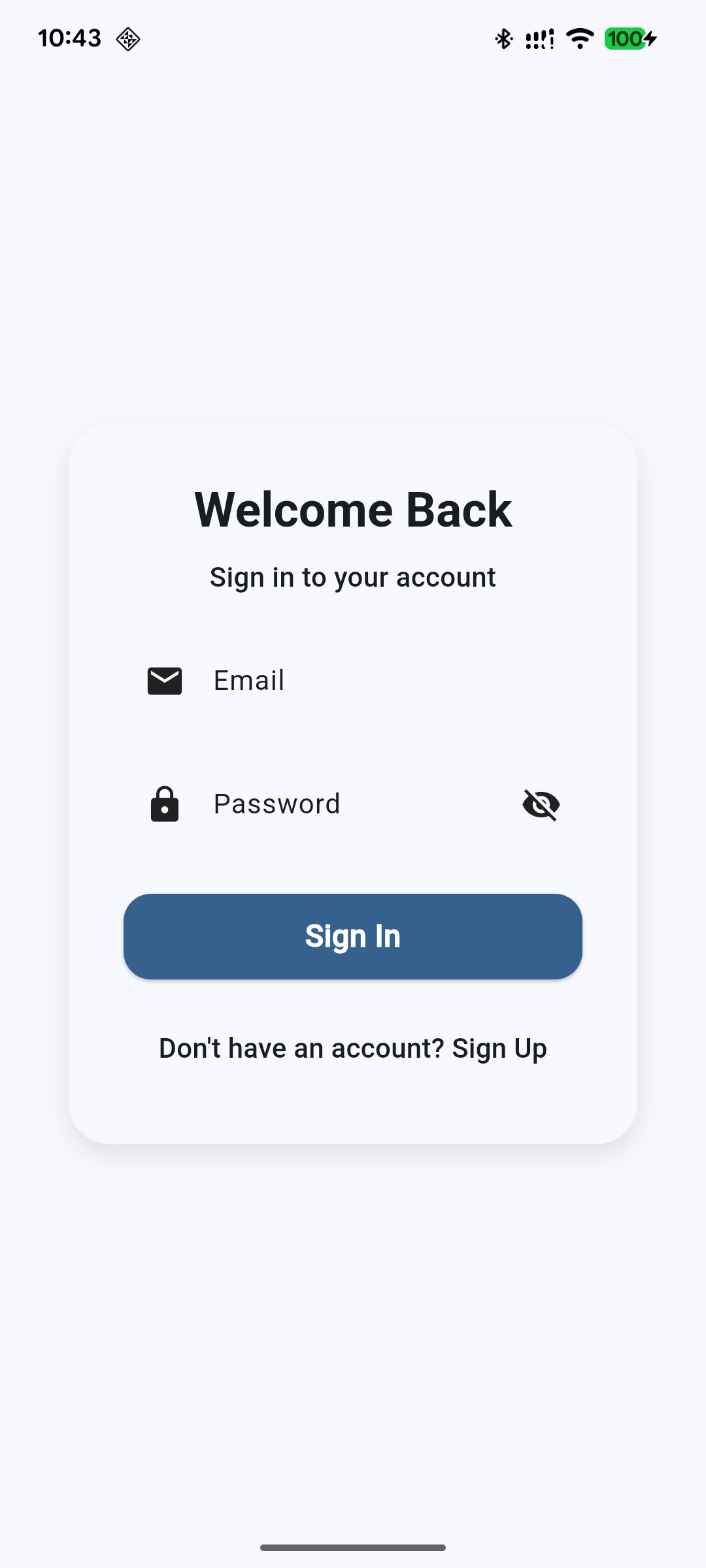Click the 'Sign in to your account' subtitle

[x=352, y=577]
